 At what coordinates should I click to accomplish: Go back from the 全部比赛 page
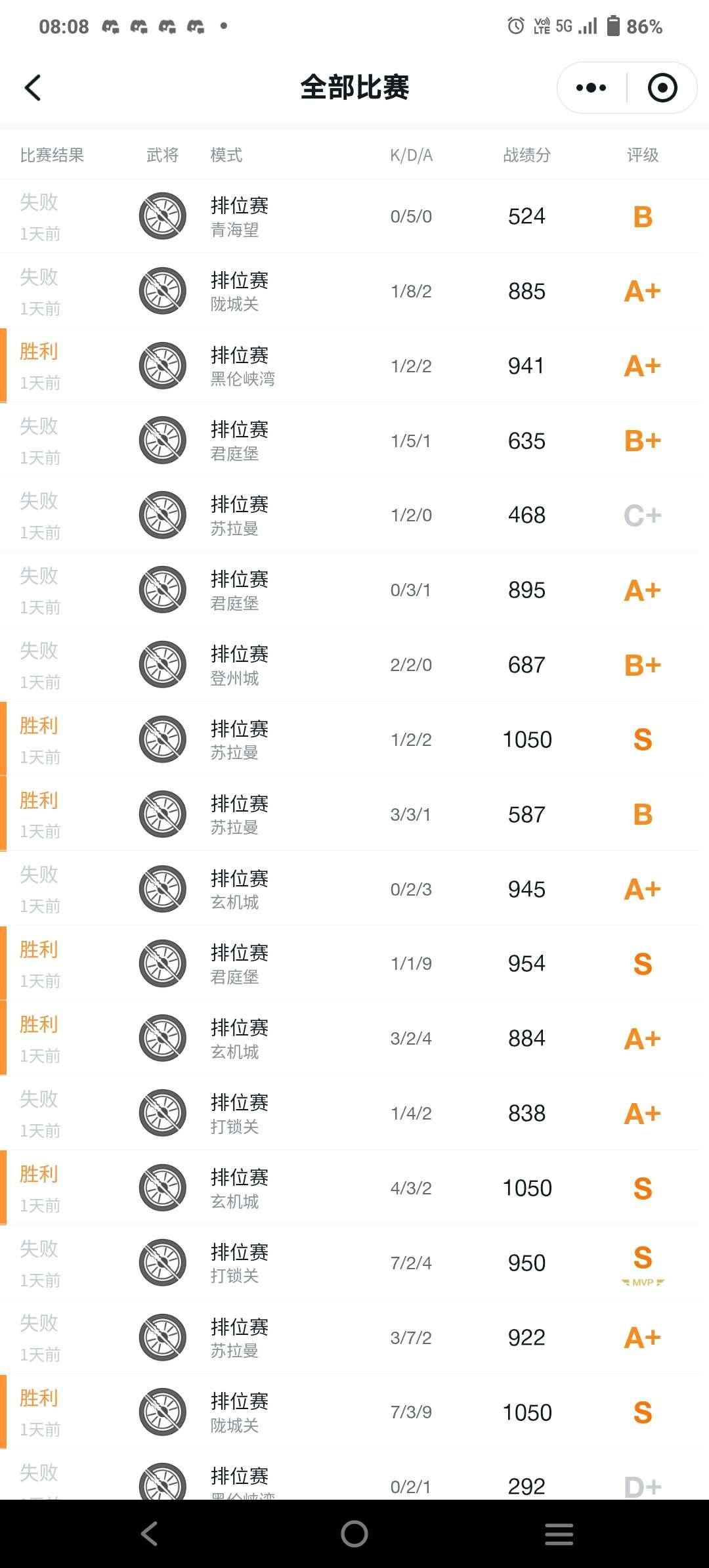[x=33, y=87]
